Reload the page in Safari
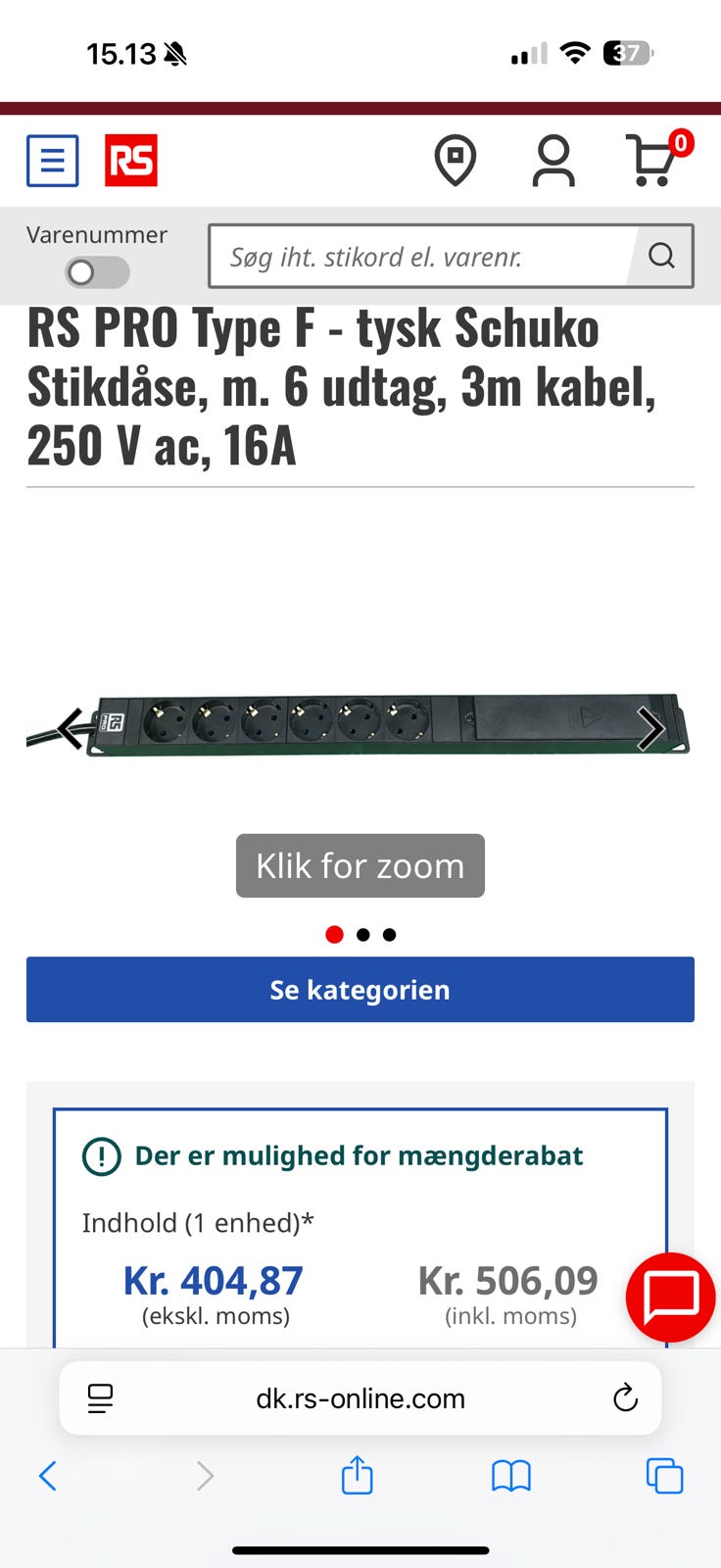 (626, 1398)
